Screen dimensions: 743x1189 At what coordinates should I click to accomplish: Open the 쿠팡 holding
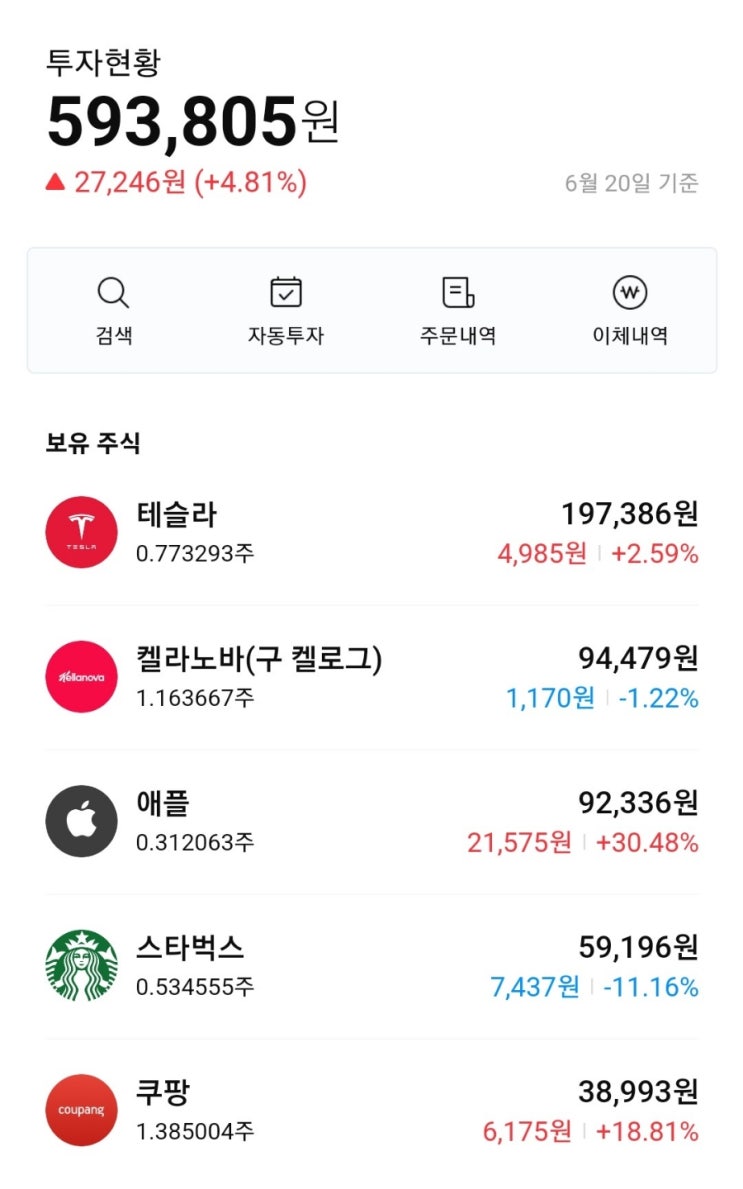[x=371, y=1110]
